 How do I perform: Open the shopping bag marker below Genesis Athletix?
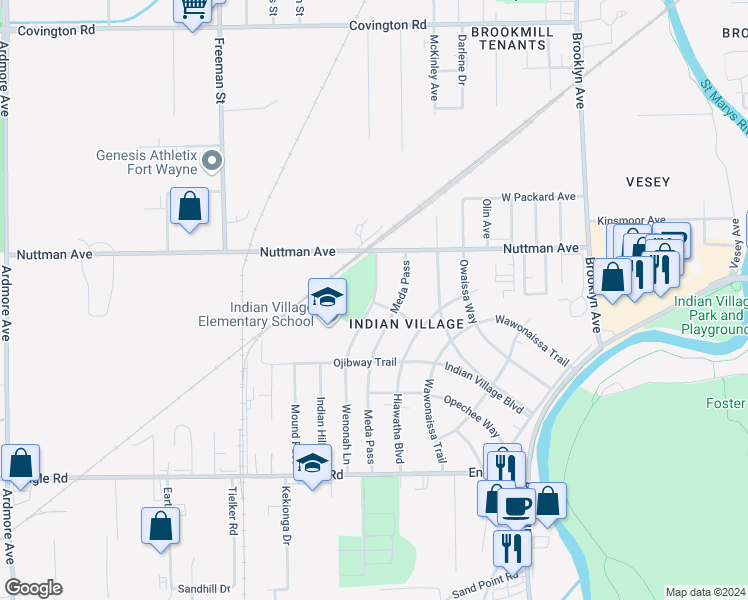coord(189,207)
